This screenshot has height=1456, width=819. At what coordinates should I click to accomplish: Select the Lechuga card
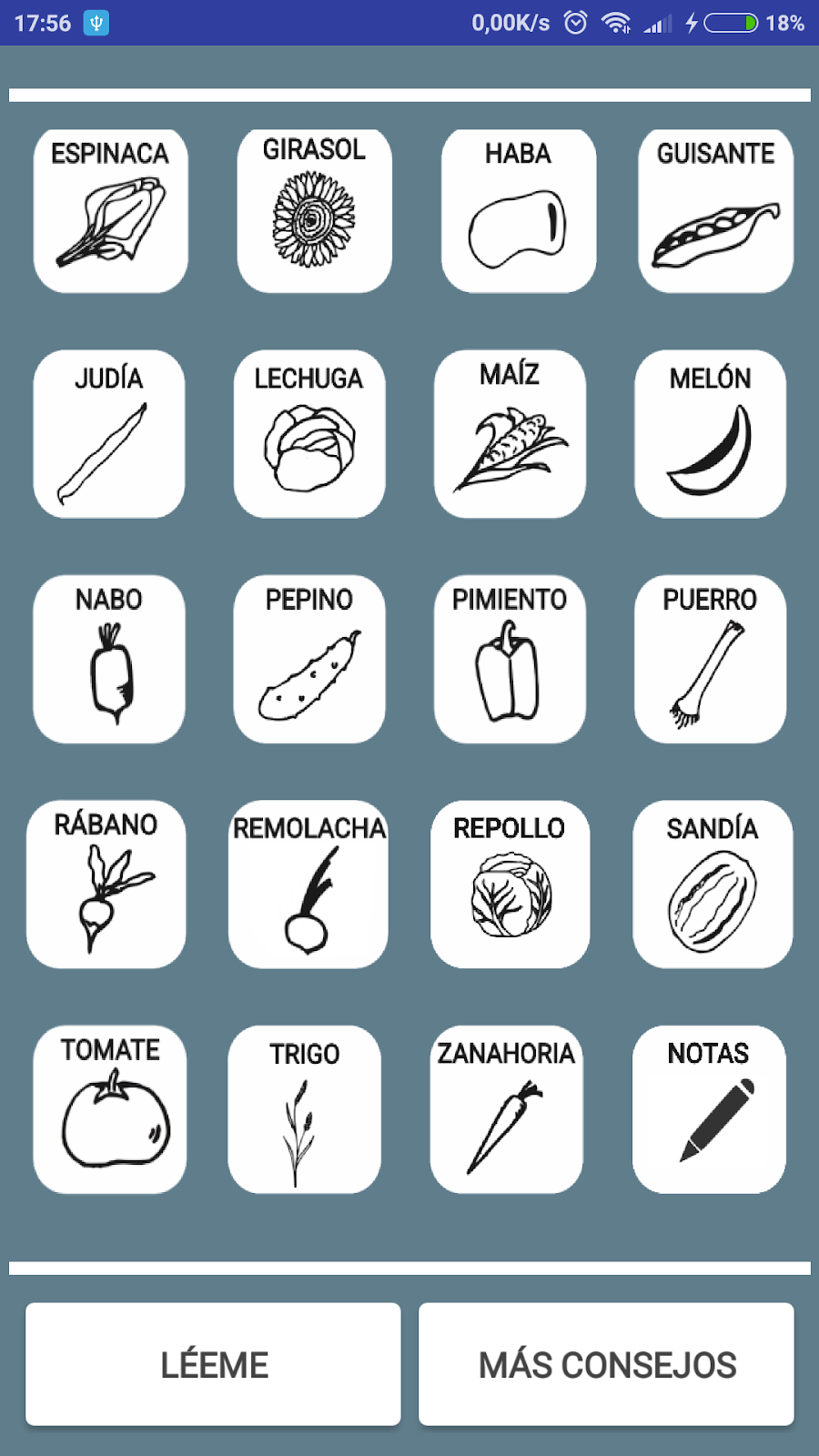pos(309,434)
